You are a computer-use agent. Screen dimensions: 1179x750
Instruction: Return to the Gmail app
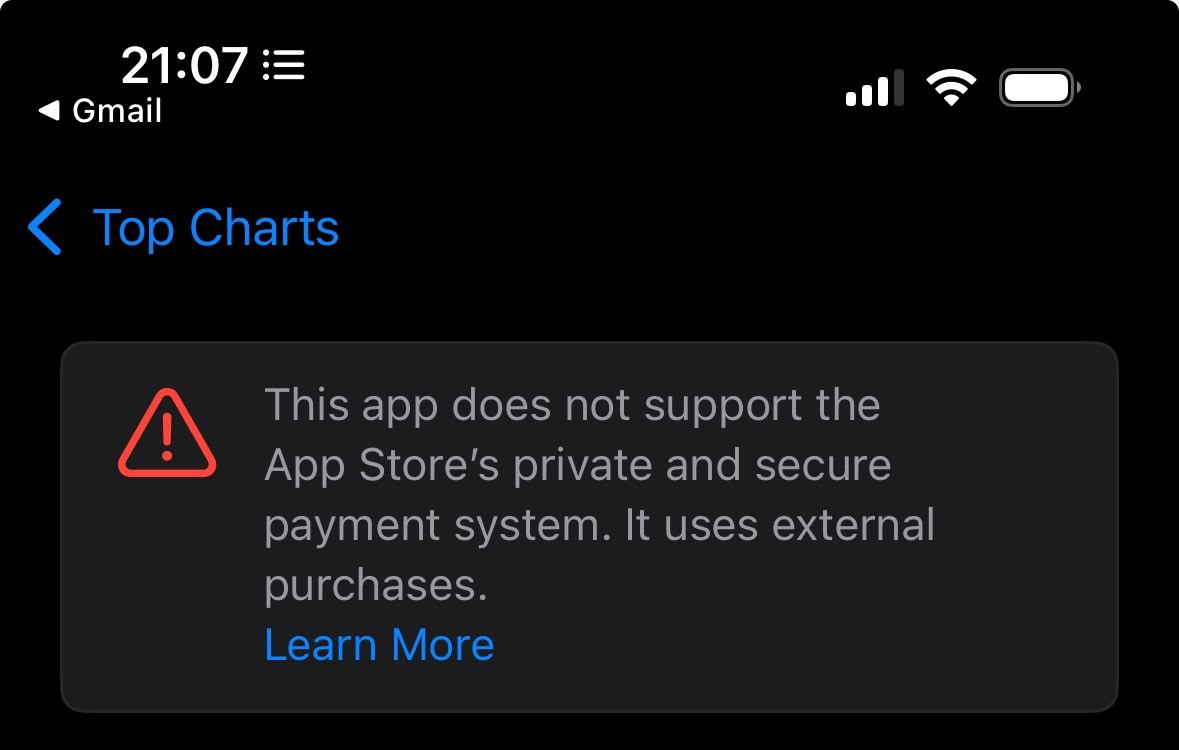click(101, 111)
